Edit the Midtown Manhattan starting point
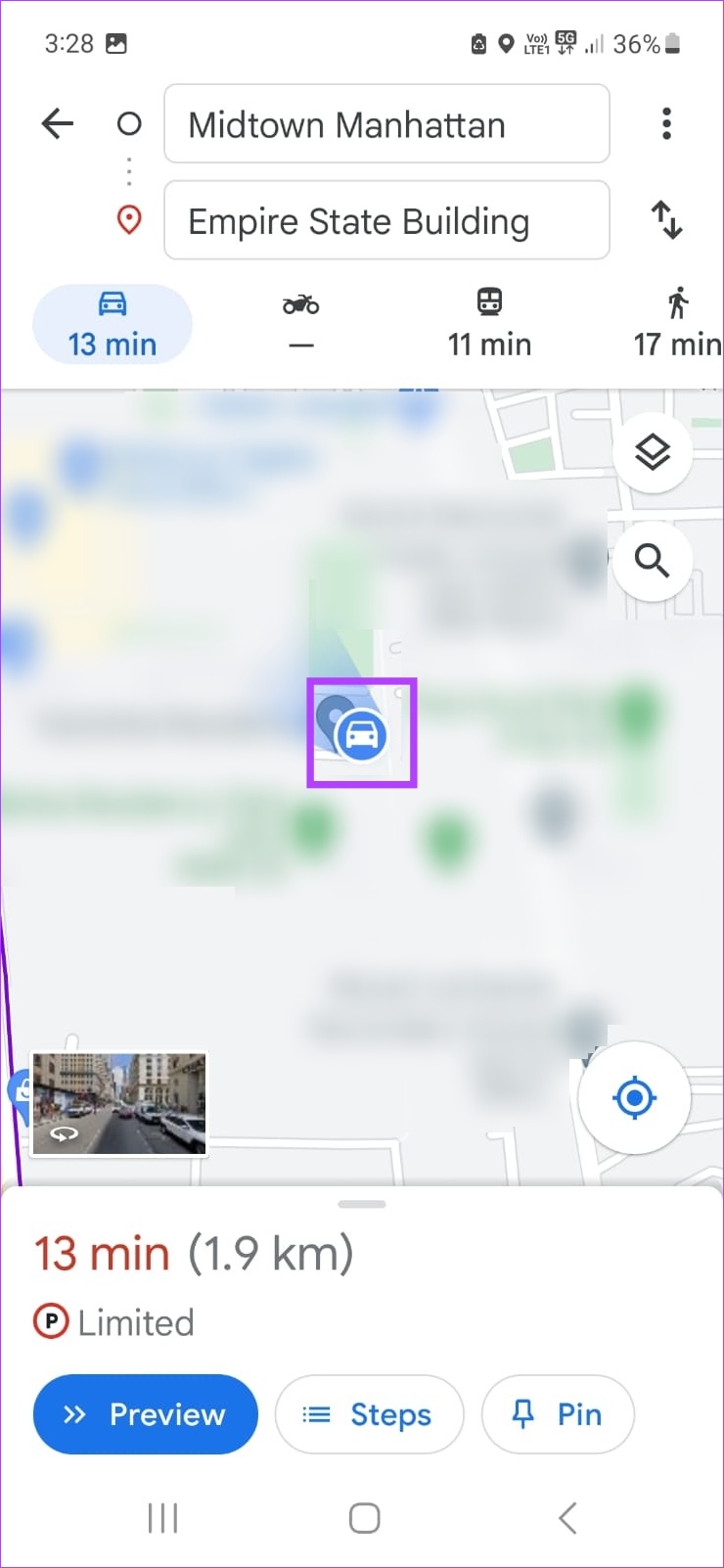724x1568 pixels. click(x=386, y=123)
